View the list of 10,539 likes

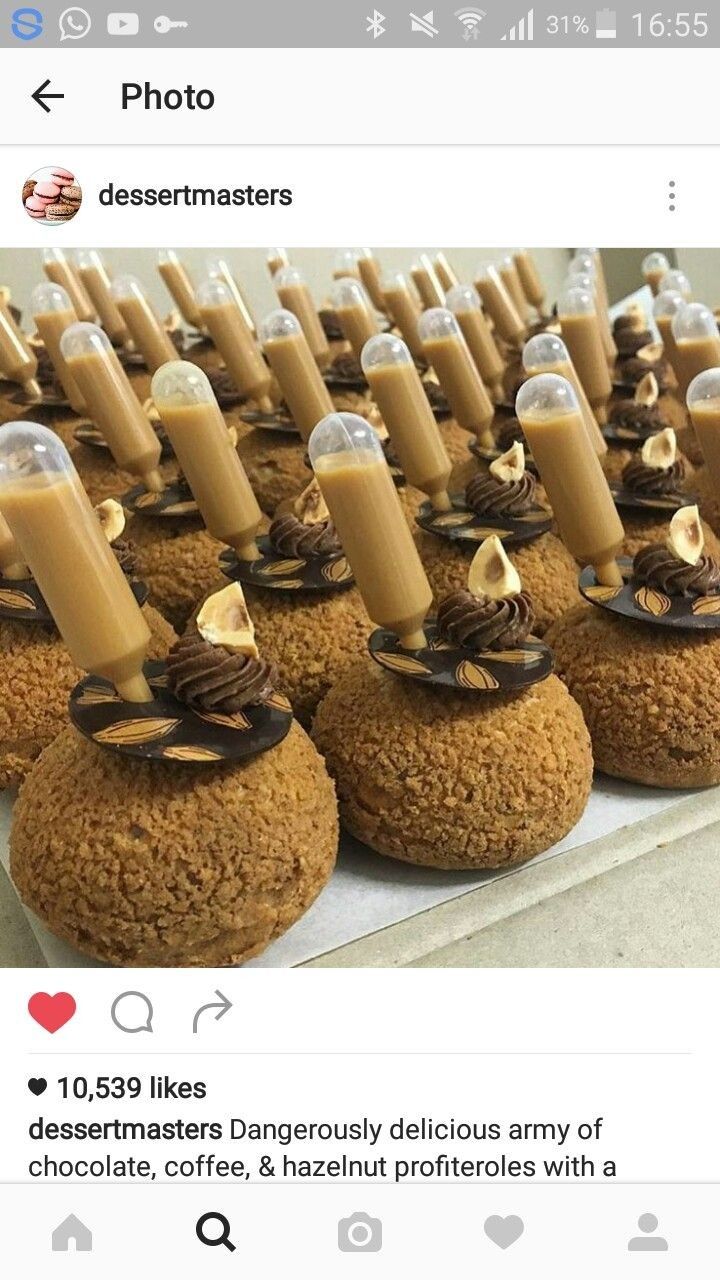click(x=130, y=1088)
